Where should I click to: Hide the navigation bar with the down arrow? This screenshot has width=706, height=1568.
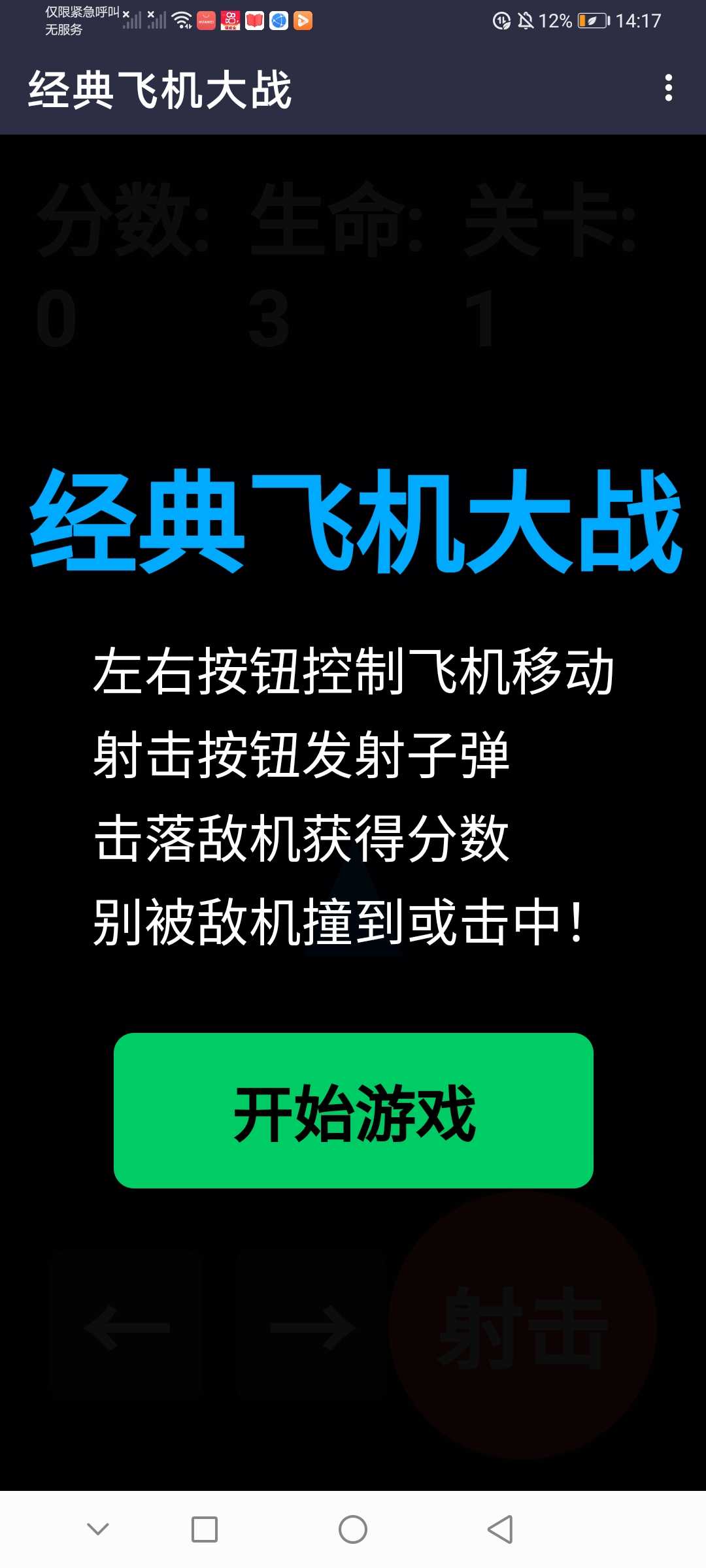[x=98, y=1529]
